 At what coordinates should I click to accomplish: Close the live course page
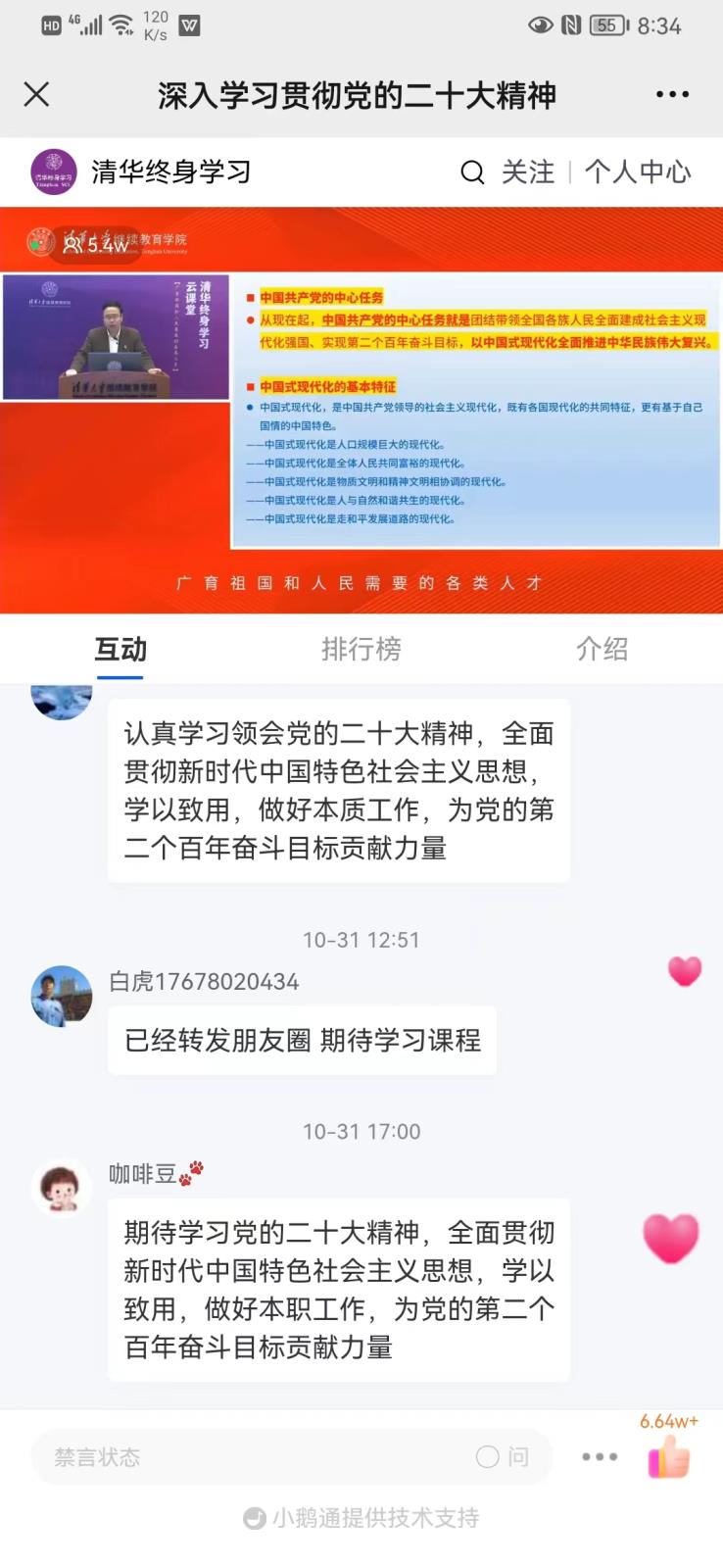pos(36,94)
